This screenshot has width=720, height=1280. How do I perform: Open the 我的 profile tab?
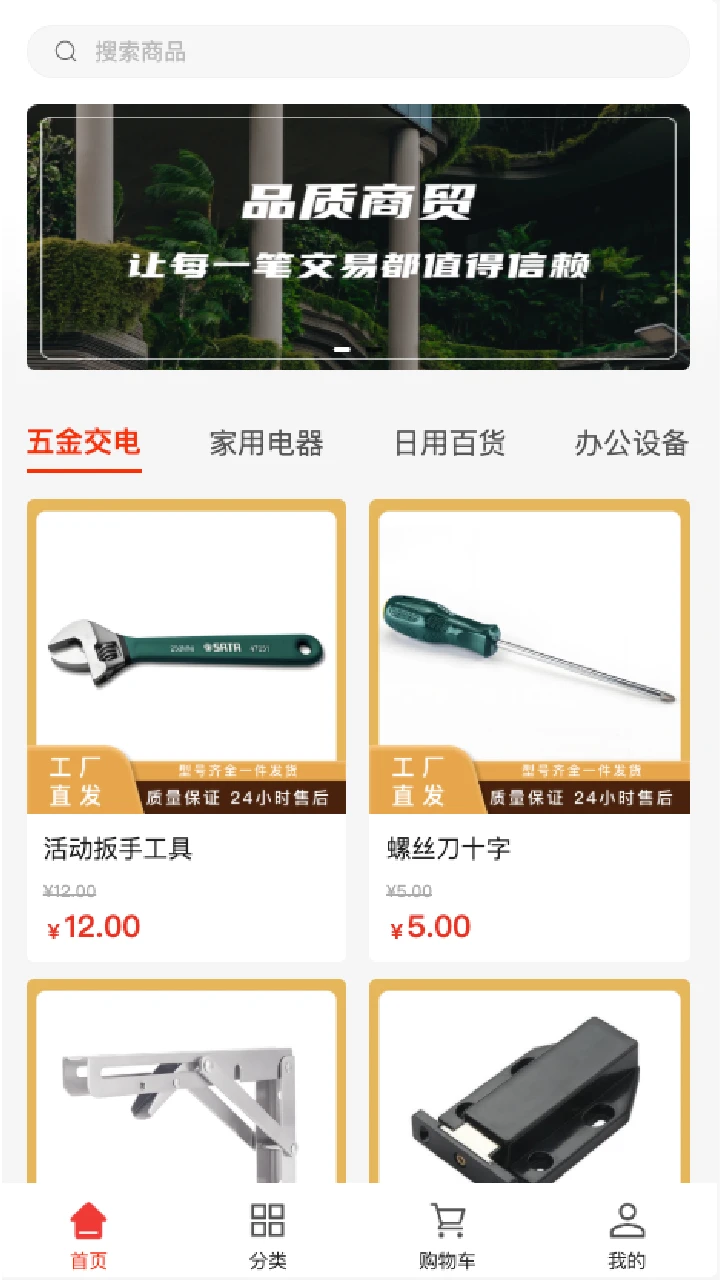click(627, 1236)
